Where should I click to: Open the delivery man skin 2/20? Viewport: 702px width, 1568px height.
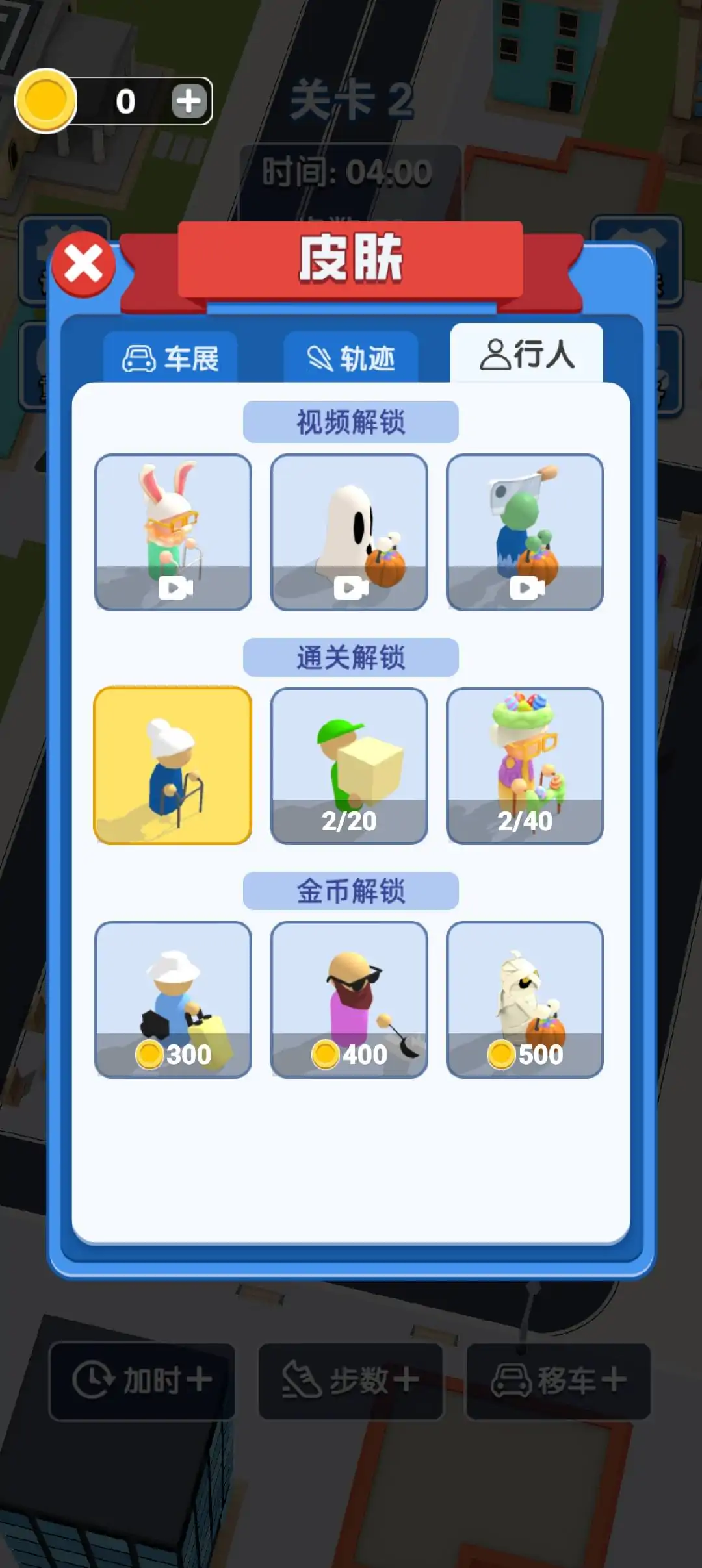point(349,766)
